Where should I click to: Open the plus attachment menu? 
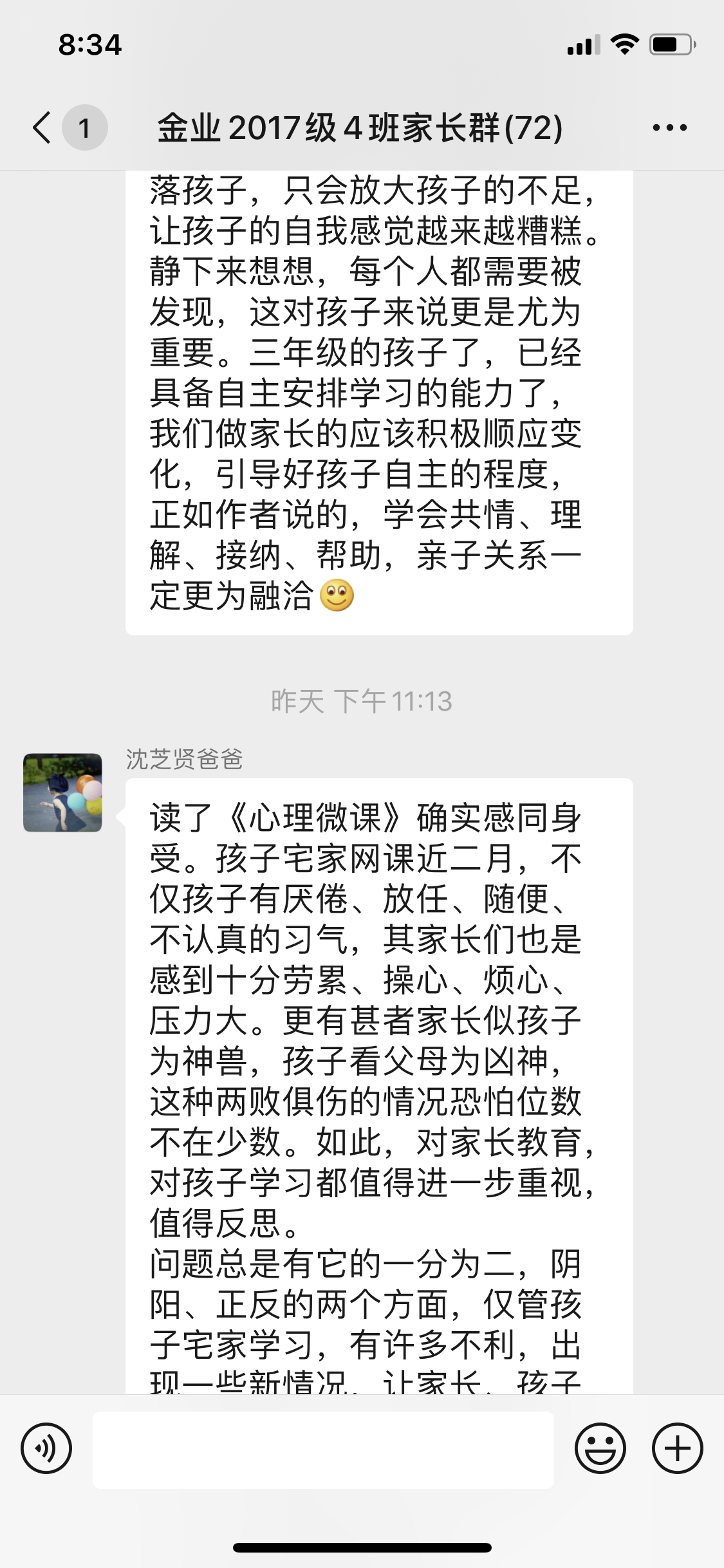click(677, 1448)
